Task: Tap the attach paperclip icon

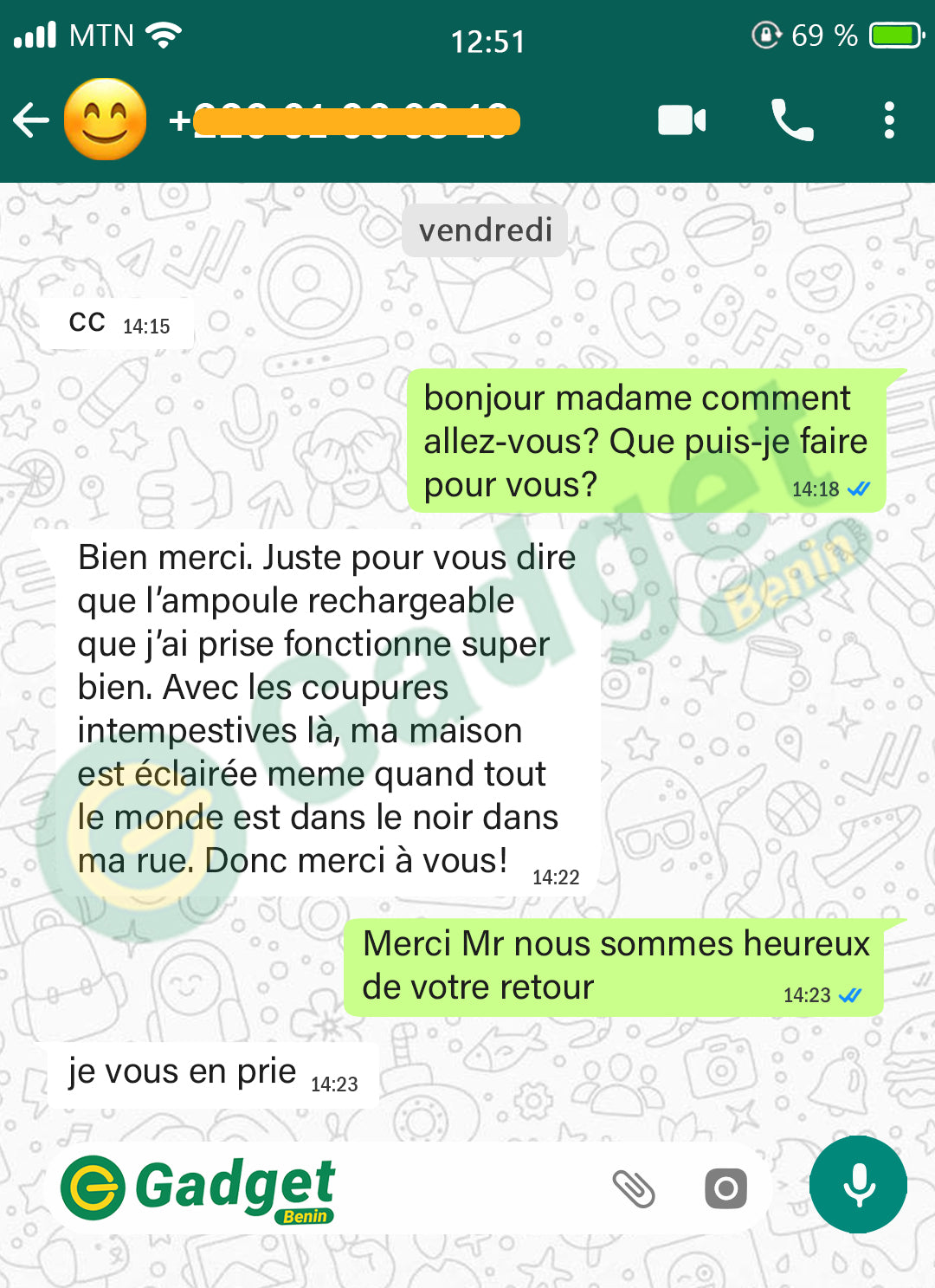Action: 634,1188
